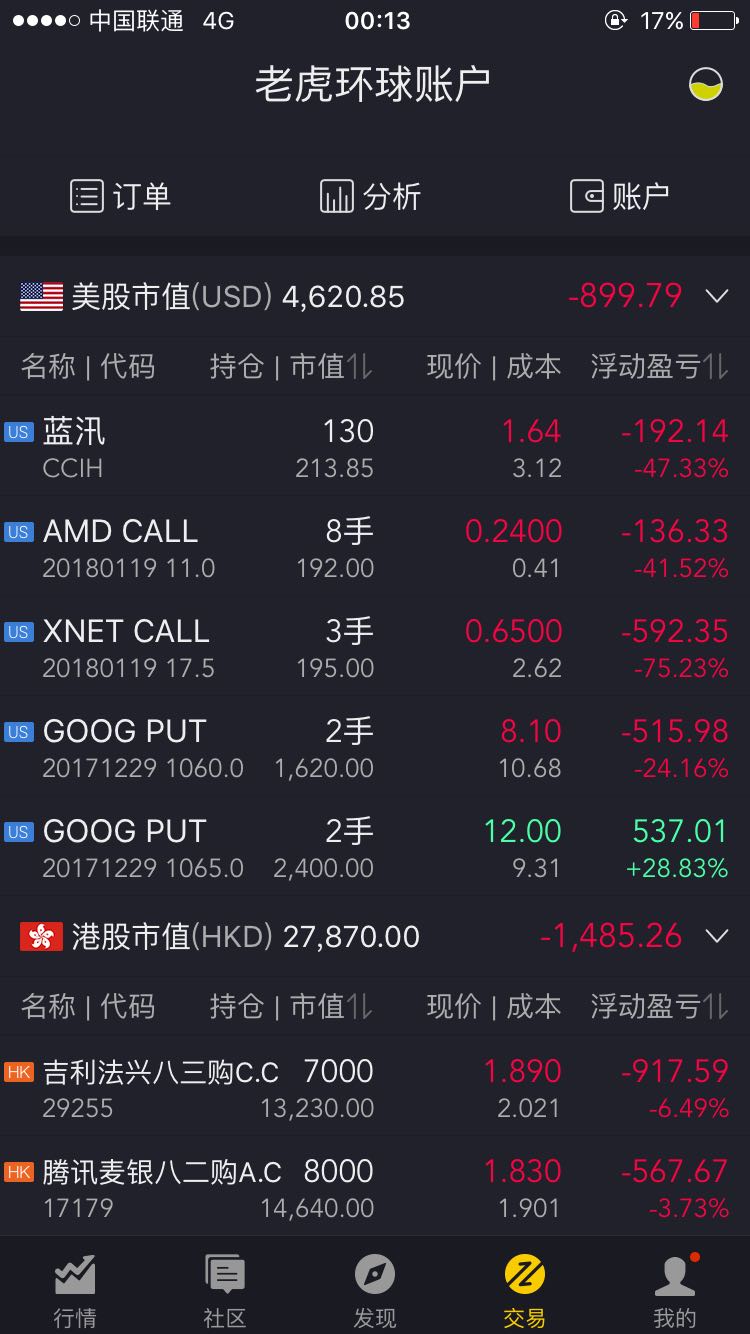Image resolution: width=750 pixels, height=1334 pixels.
Task: Collapse the 美股市值 US holdings list
Action: [716, 296]
